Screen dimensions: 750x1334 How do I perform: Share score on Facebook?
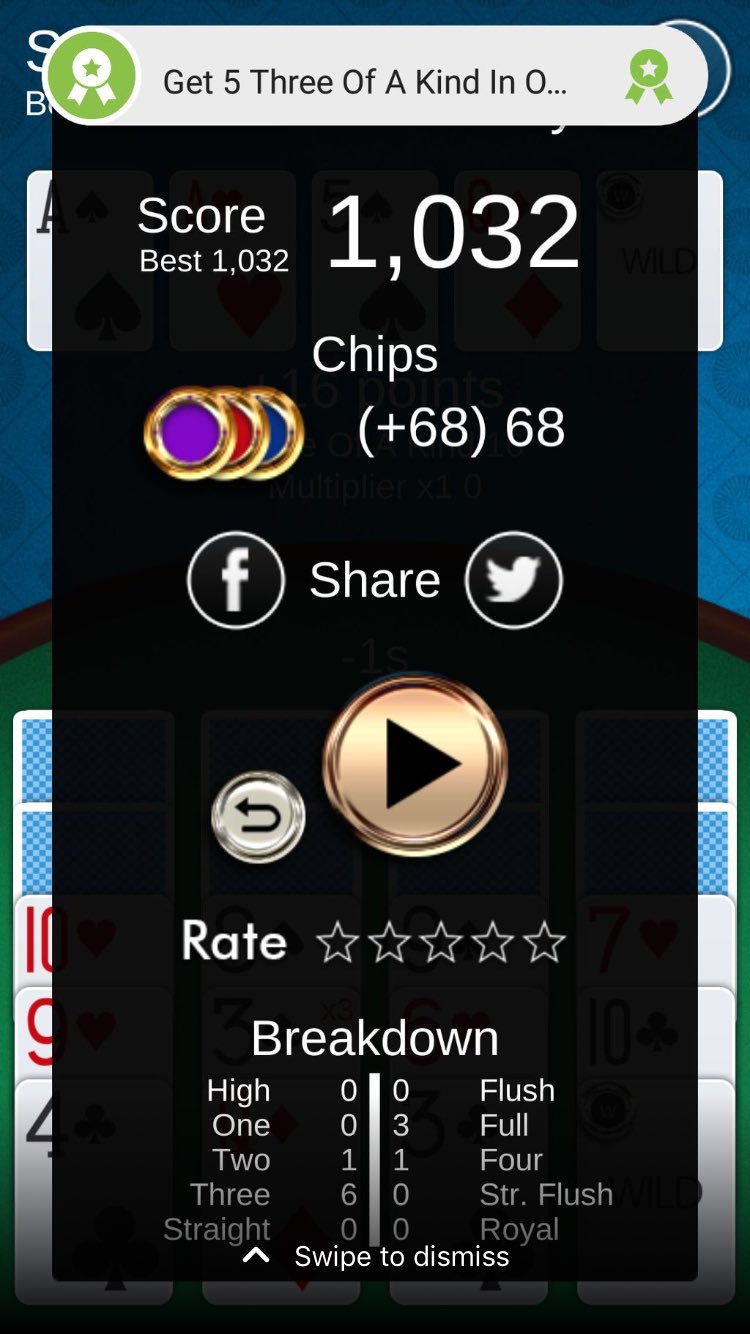(235, 580)
